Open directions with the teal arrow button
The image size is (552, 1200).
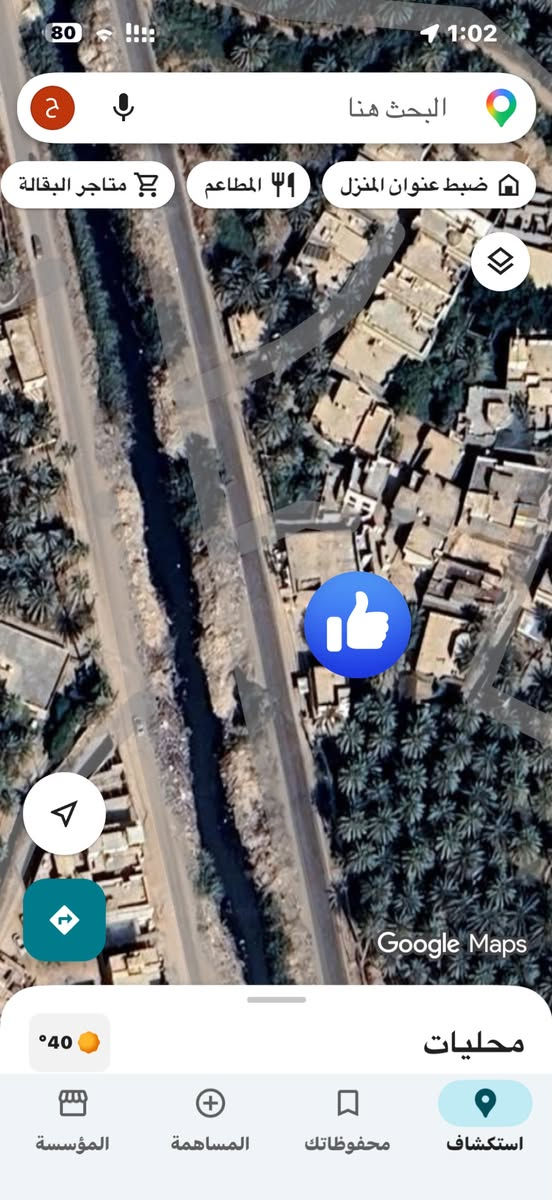click(64, 919)
